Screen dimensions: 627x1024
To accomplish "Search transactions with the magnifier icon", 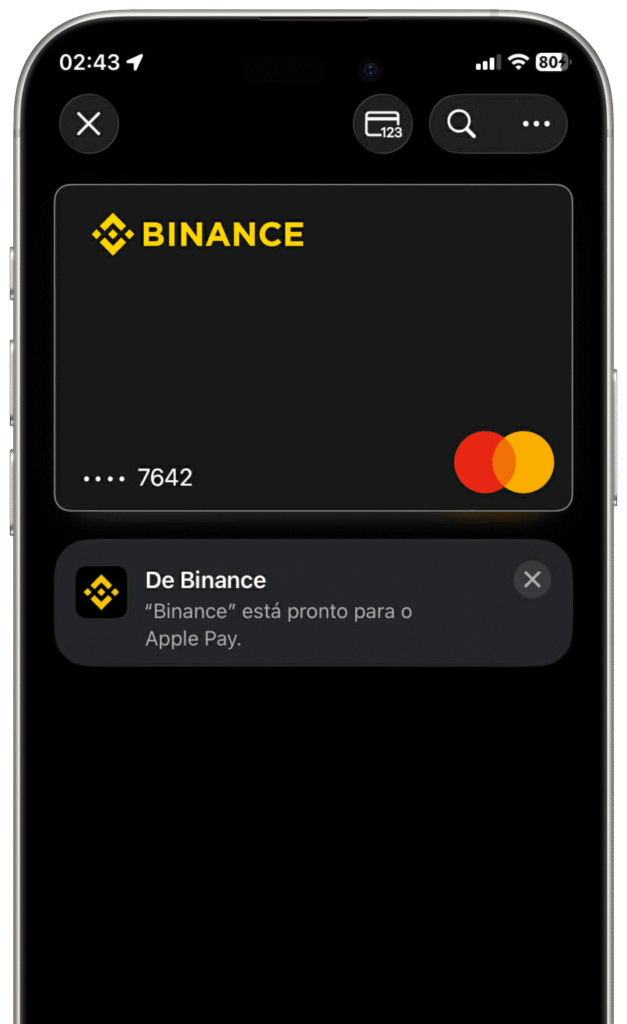I will tap(461, 124).
